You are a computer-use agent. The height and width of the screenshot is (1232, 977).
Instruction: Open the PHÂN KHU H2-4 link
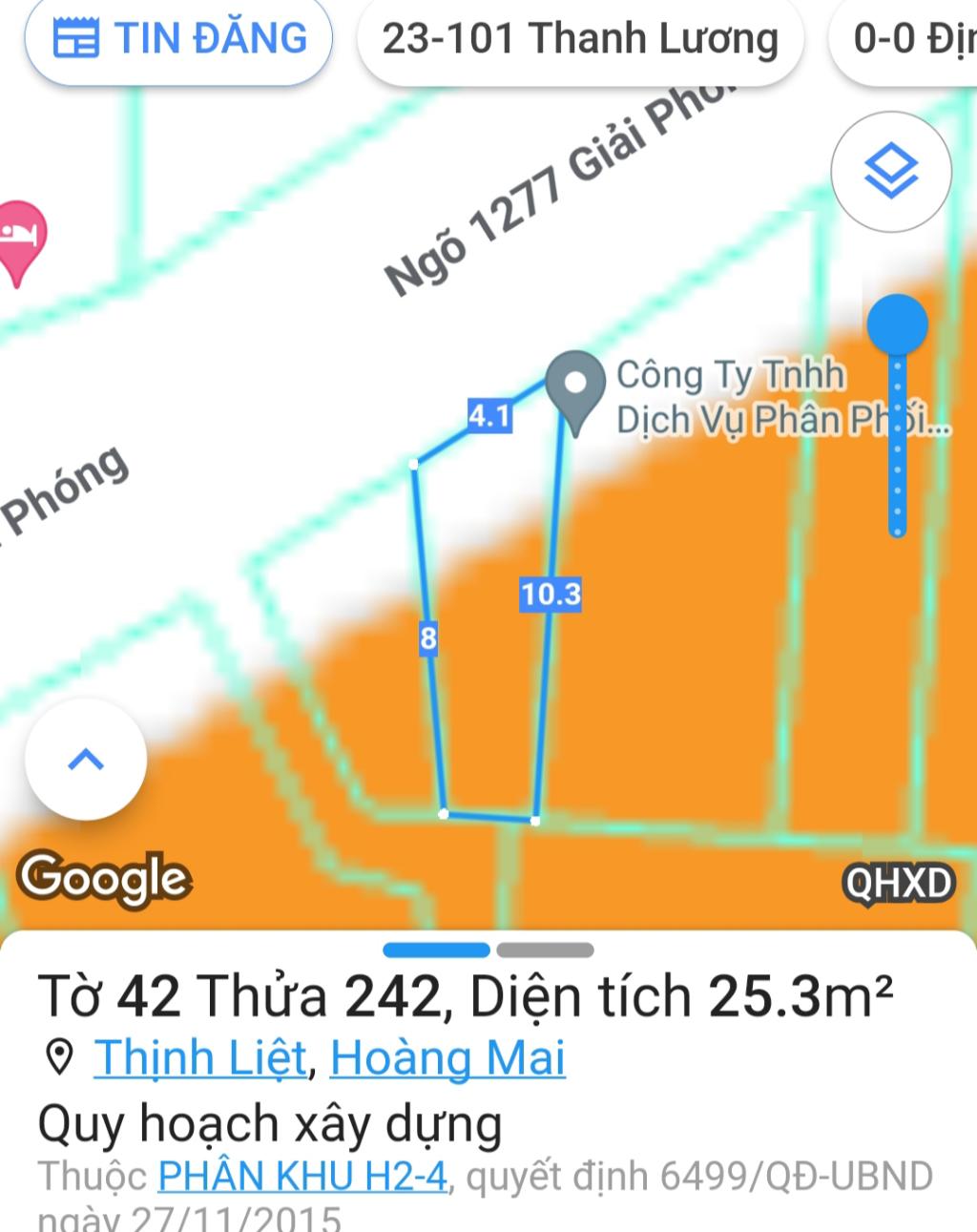point(303,1176)
